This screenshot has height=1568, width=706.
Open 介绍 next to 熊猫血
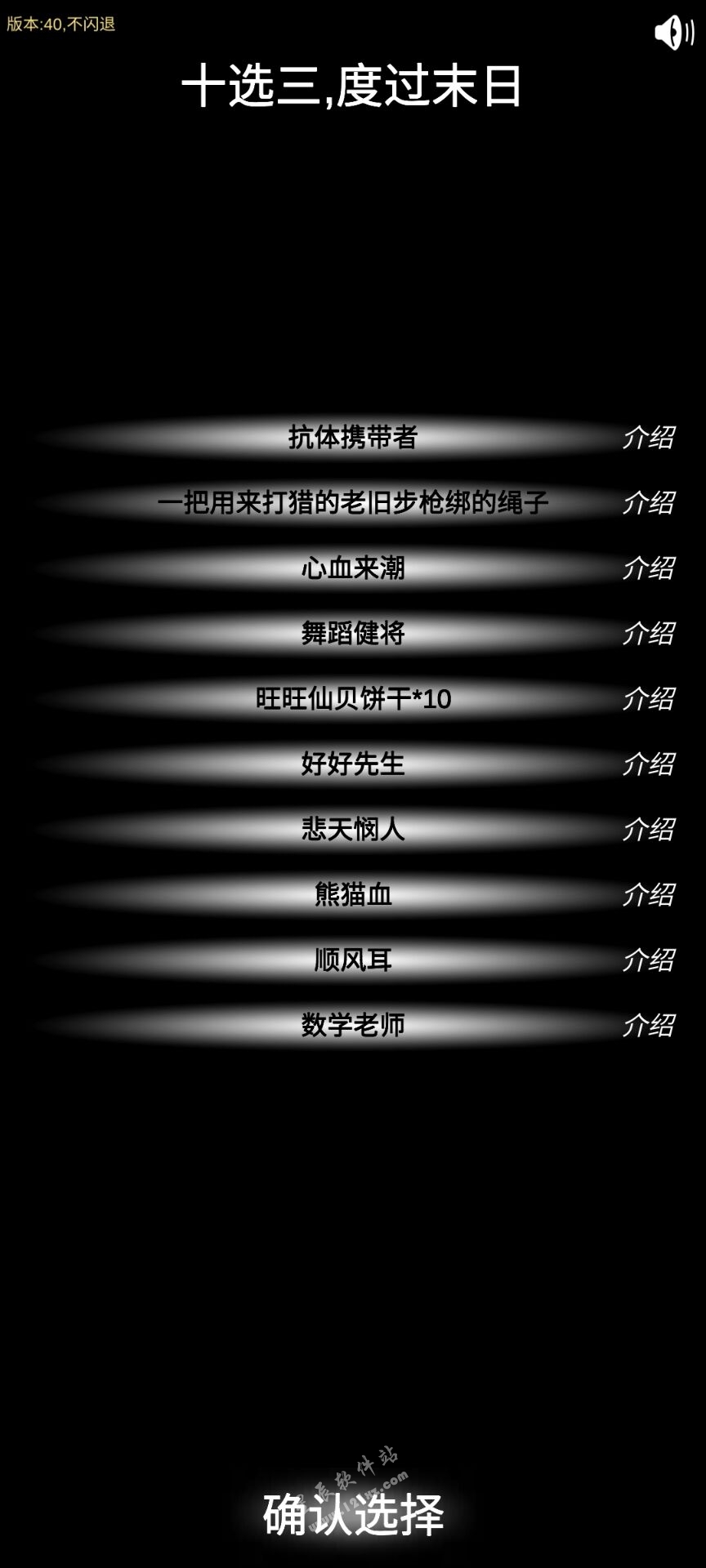pyautogui.click(x=648, y=895)
